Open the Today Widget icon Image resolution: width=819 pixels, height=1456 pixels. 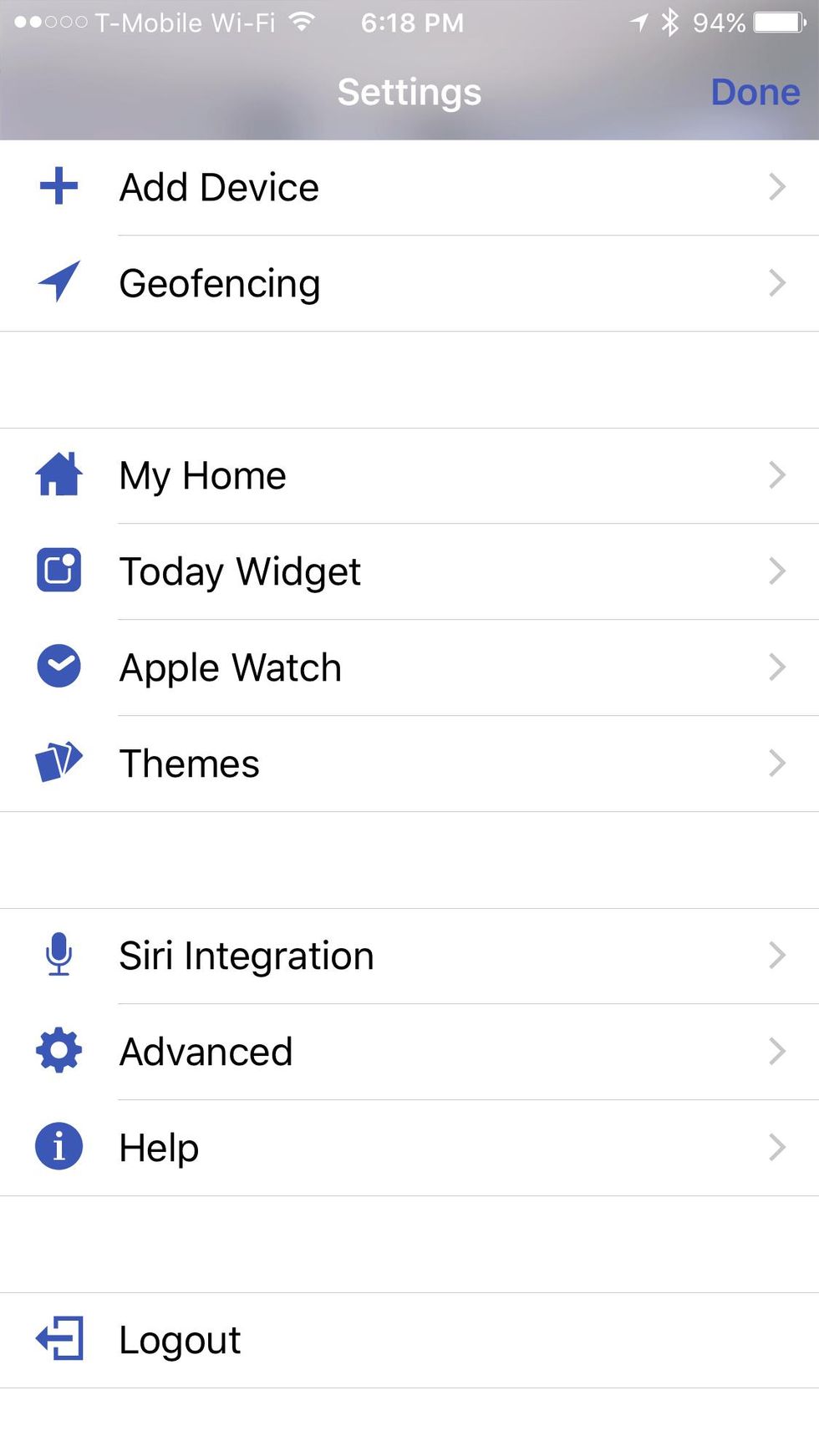[58, 571]
